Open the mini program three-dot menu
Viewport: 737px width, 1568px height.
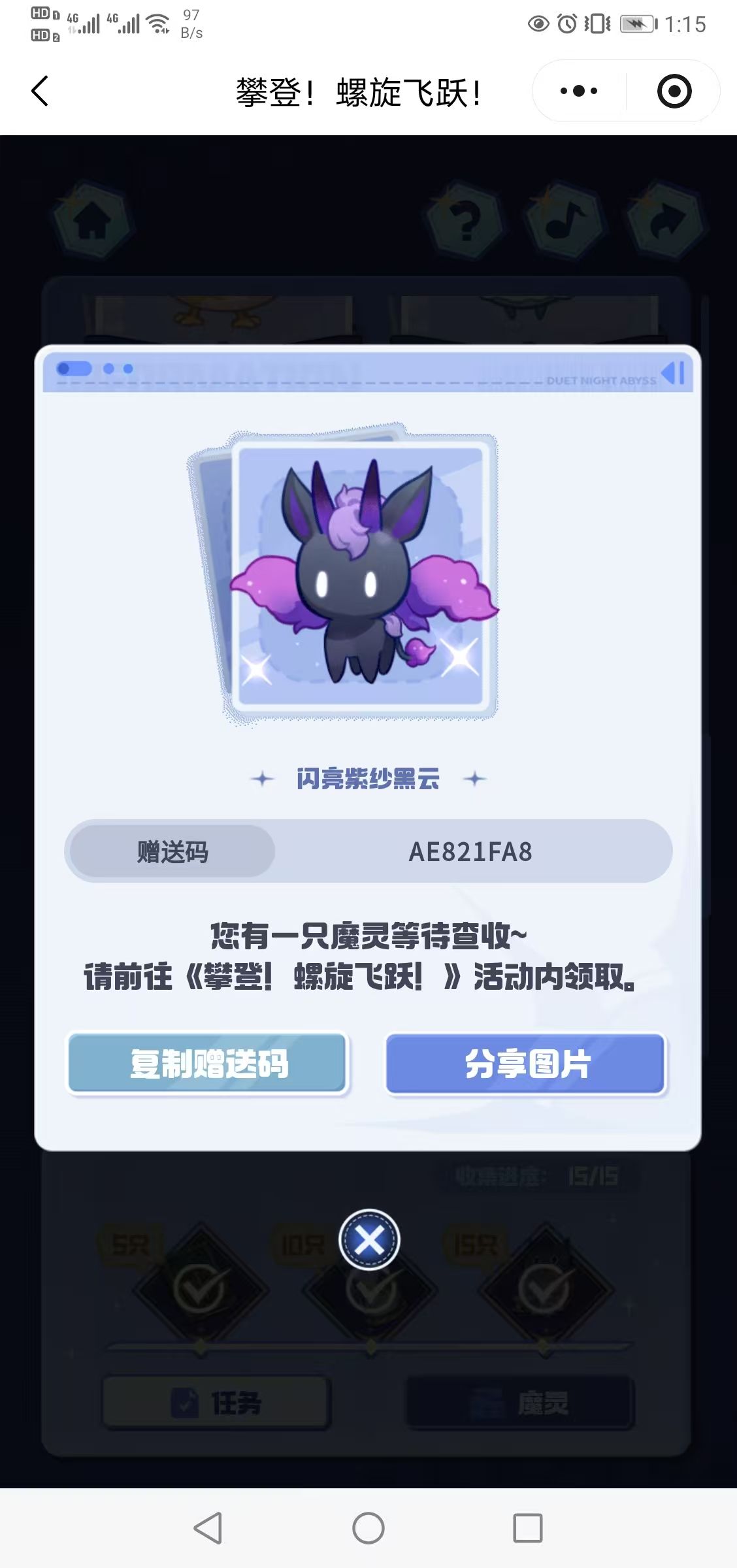click(x=579, y=91)
